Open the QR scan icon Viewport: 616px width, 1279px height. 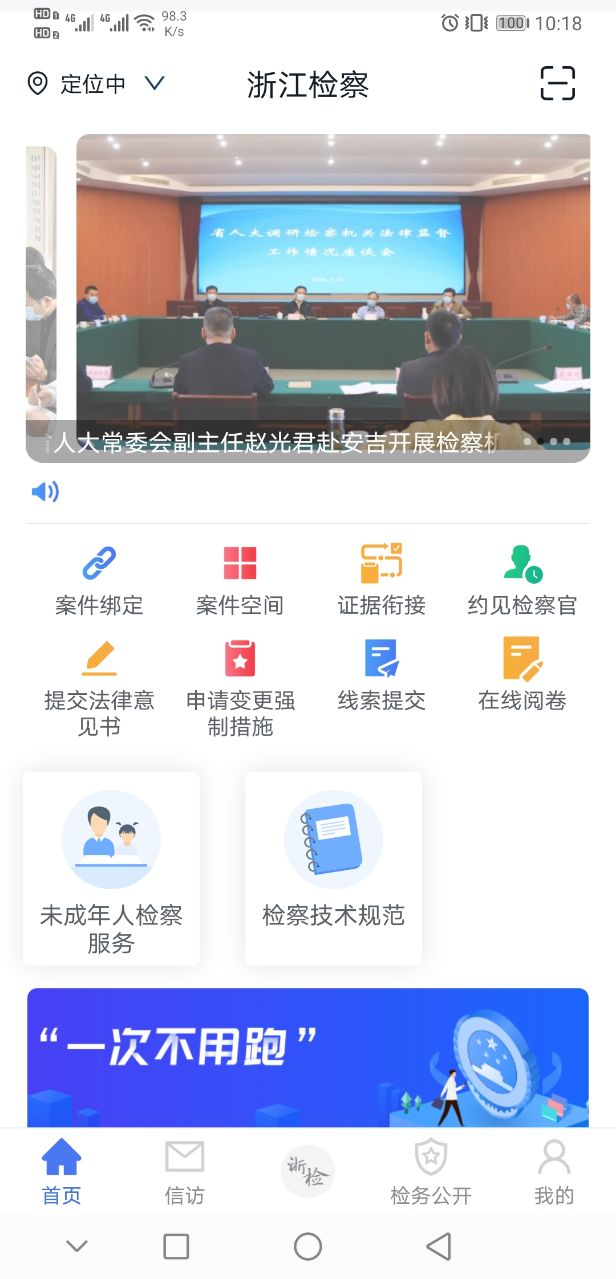558,83
